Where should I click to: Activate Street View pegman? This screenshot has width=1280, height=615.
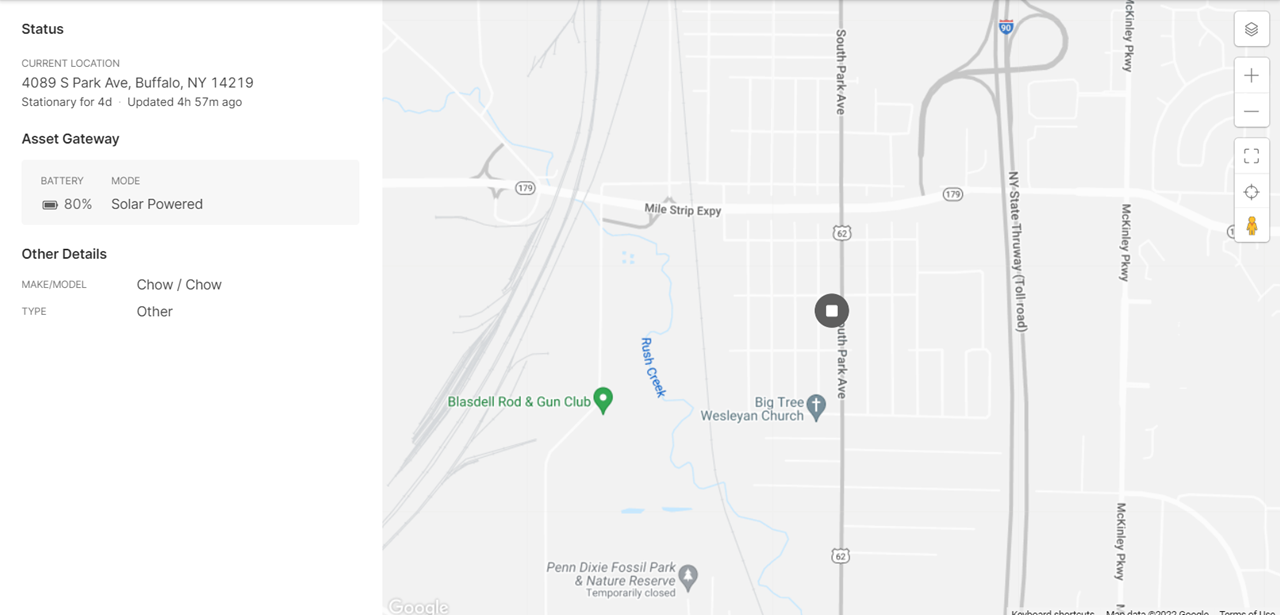click(1251, 227)
